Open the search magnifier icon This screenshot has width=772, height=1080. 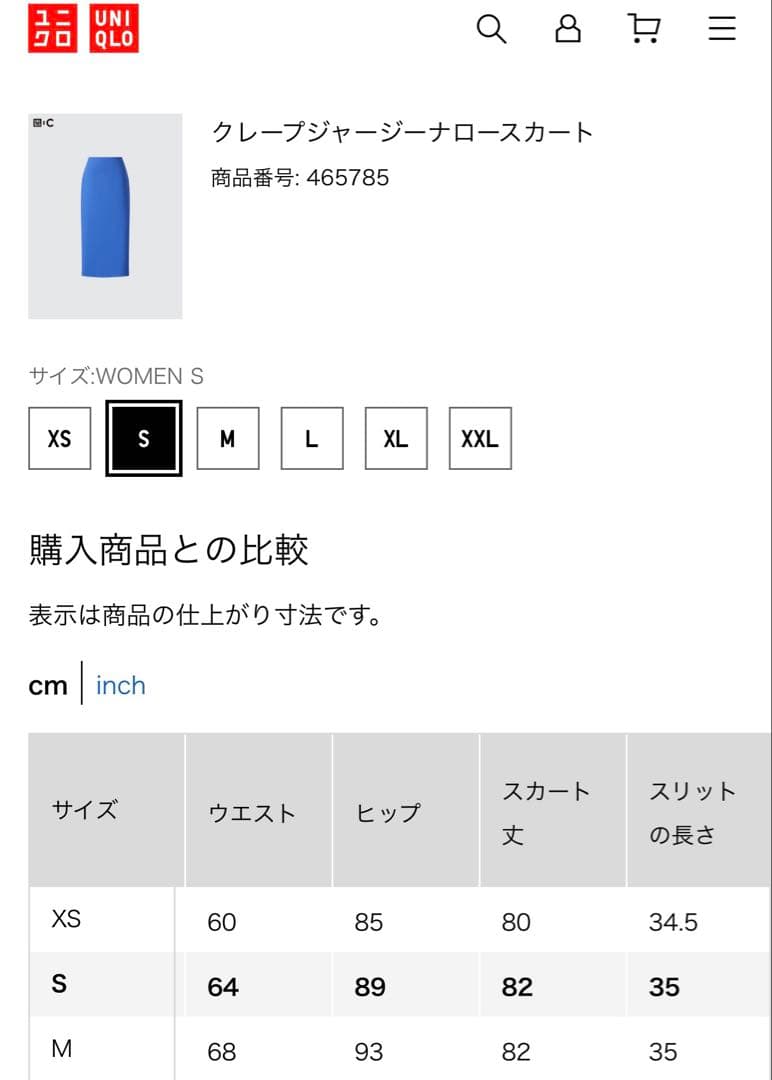[491, 30]
